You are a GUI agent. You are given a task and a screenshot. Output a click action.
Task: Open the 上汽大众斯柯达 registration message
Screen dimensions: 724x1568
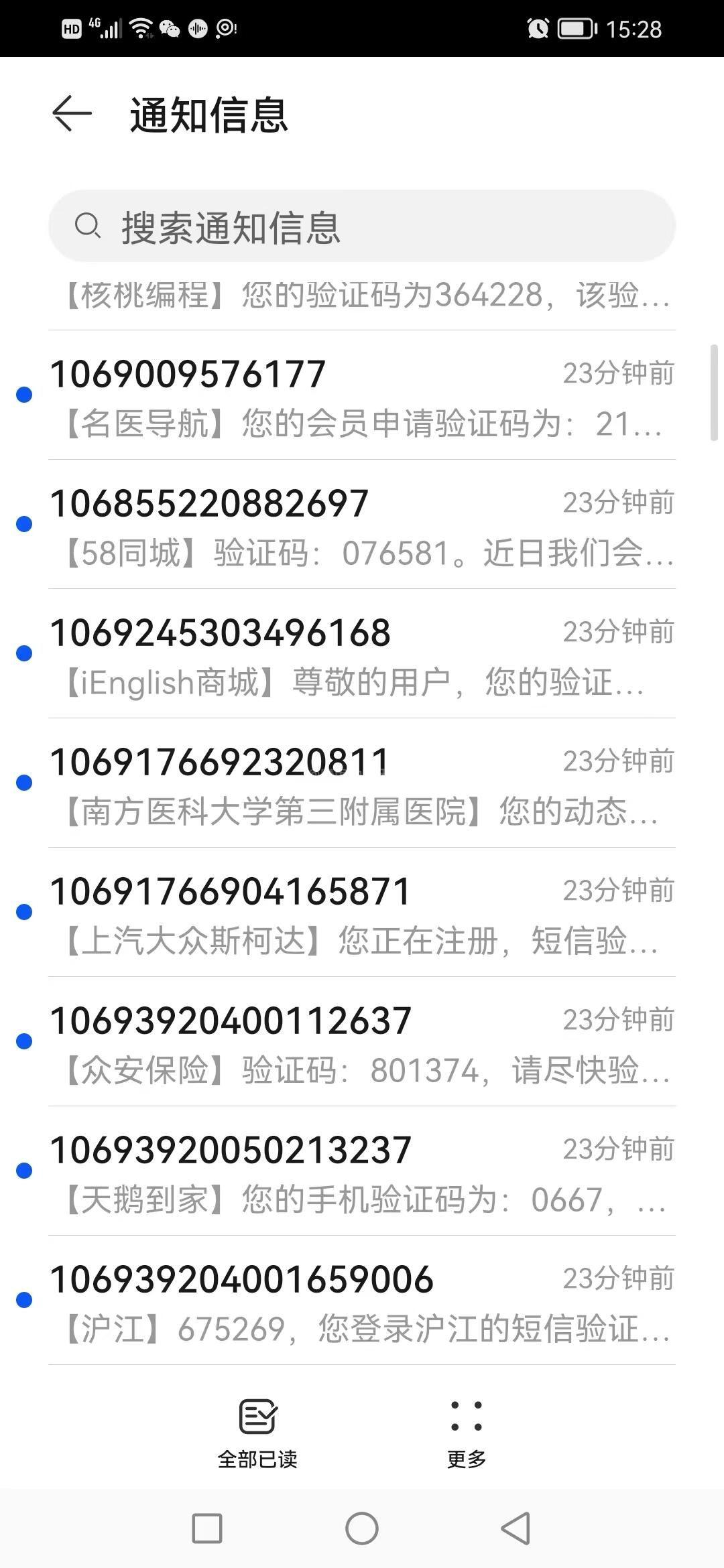click(362, 913)
